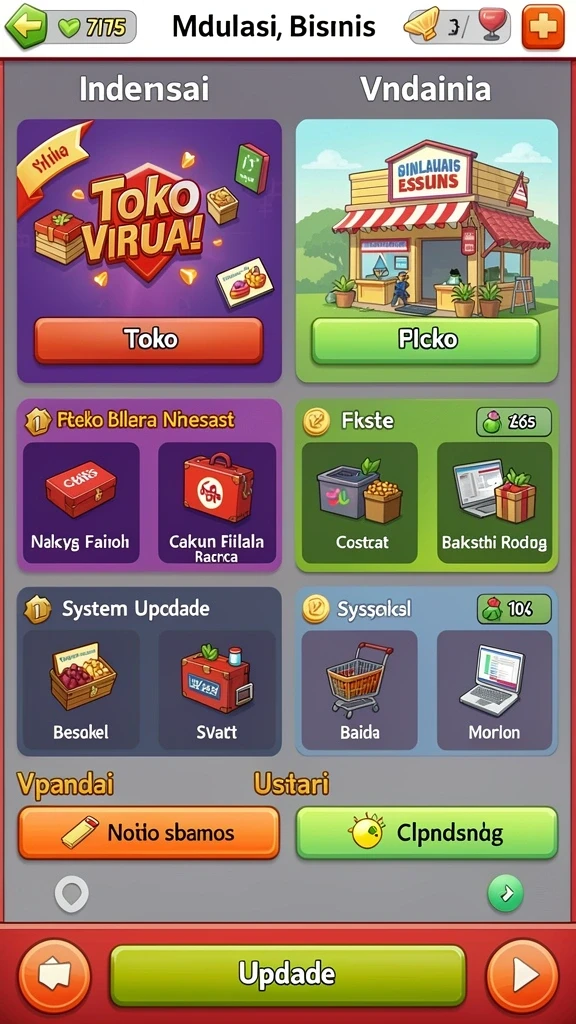Screen dimensions: 576x1024
Task: Open the Cakun Fiilala Racnca item
Action: 217,502
